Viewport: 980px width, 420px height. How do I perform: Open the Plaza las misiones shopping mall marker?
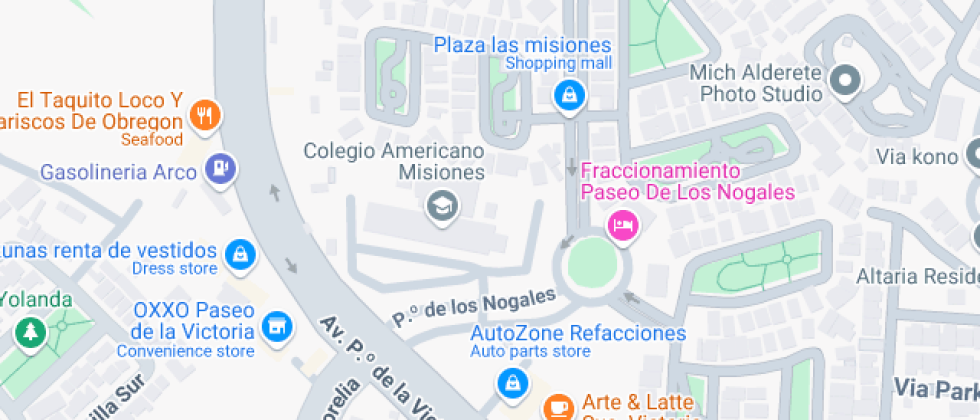tap(568, 95)
